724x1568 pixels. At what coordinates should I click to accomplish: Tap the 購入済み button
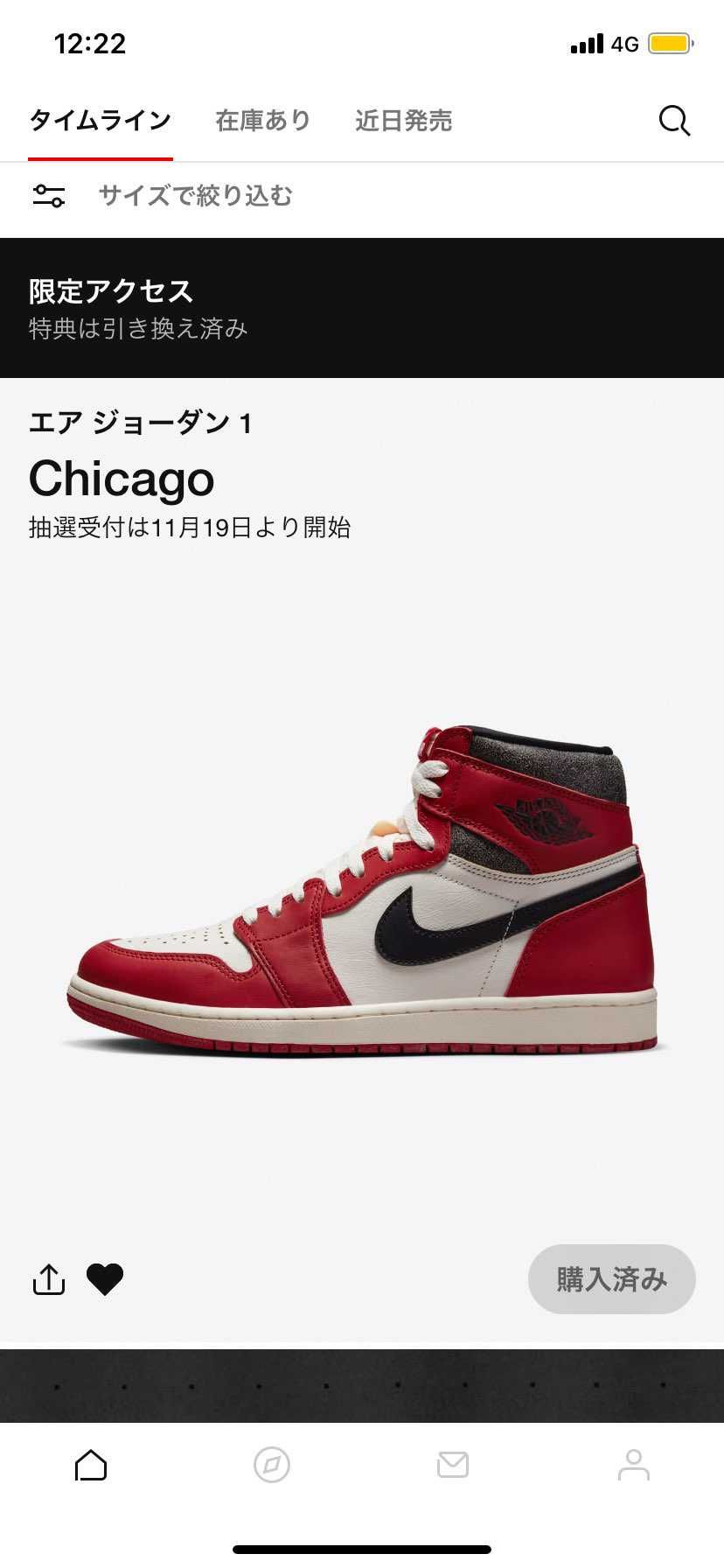[611, 1279]
